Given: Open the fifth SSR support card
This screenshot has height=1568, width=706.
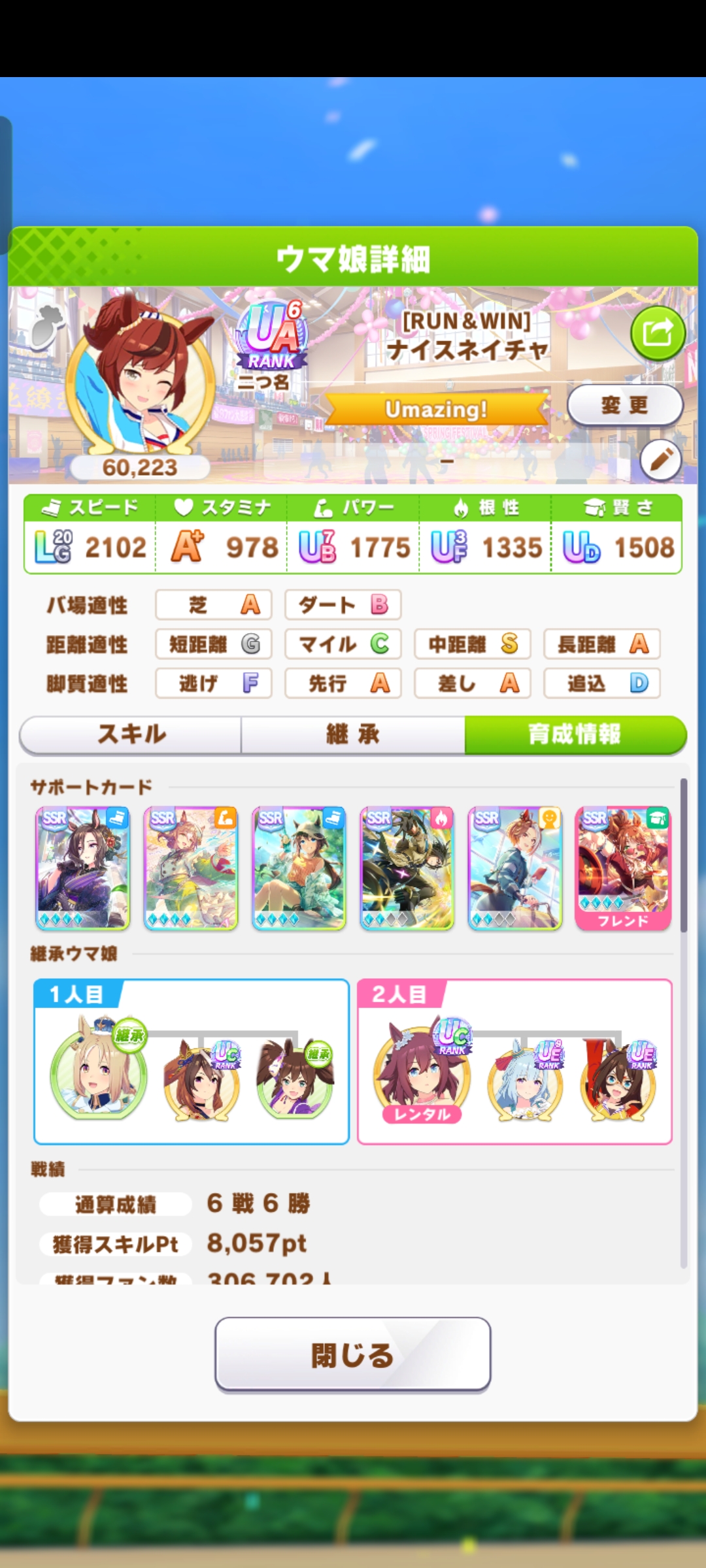Looking at the screenshot, I should [514, 868].
